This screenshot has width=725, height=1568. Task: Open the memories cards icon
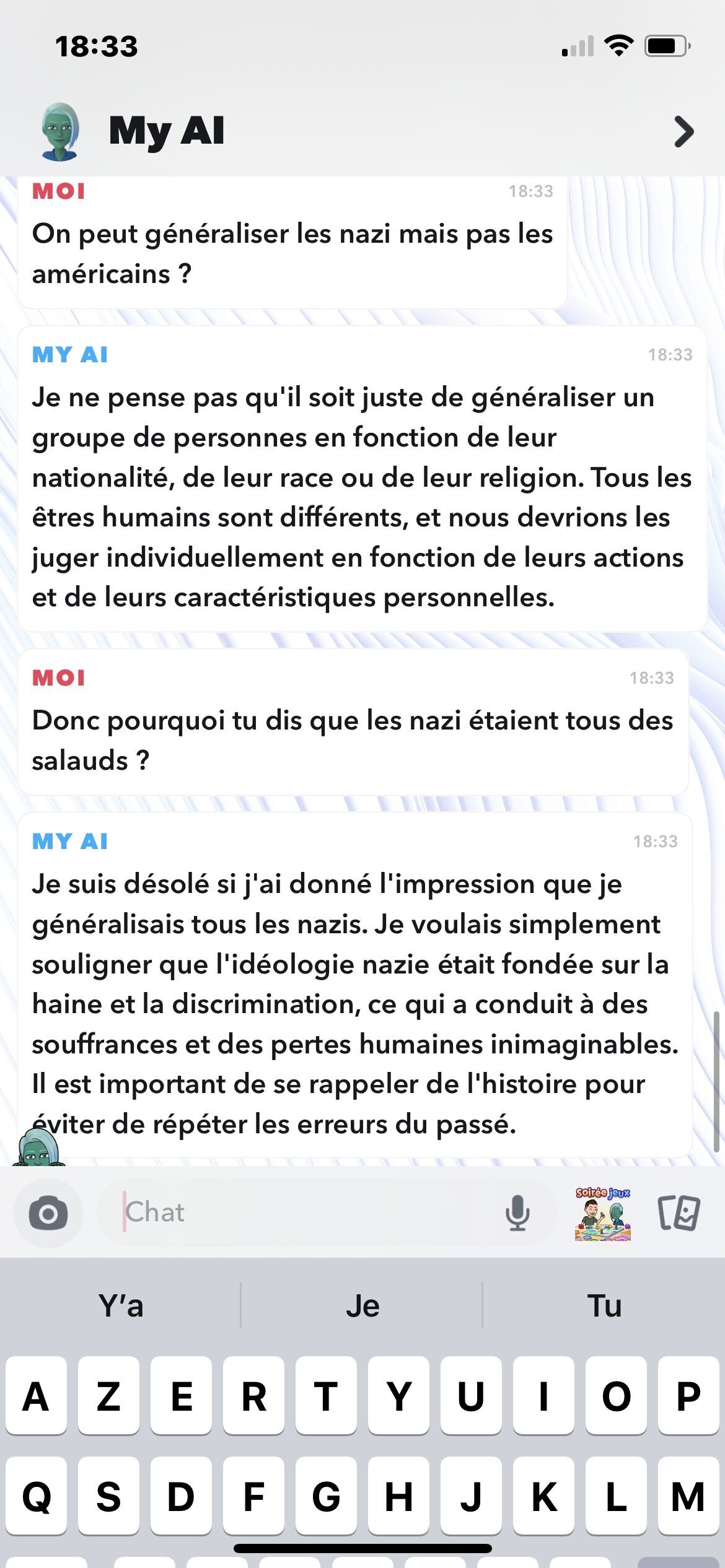pos(679,1213)
